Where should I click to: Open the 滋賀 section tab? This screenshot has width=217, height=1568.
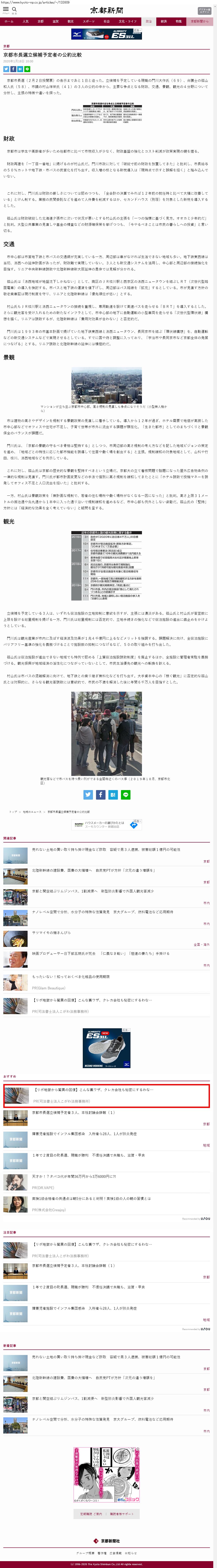(x=55, y=21)
